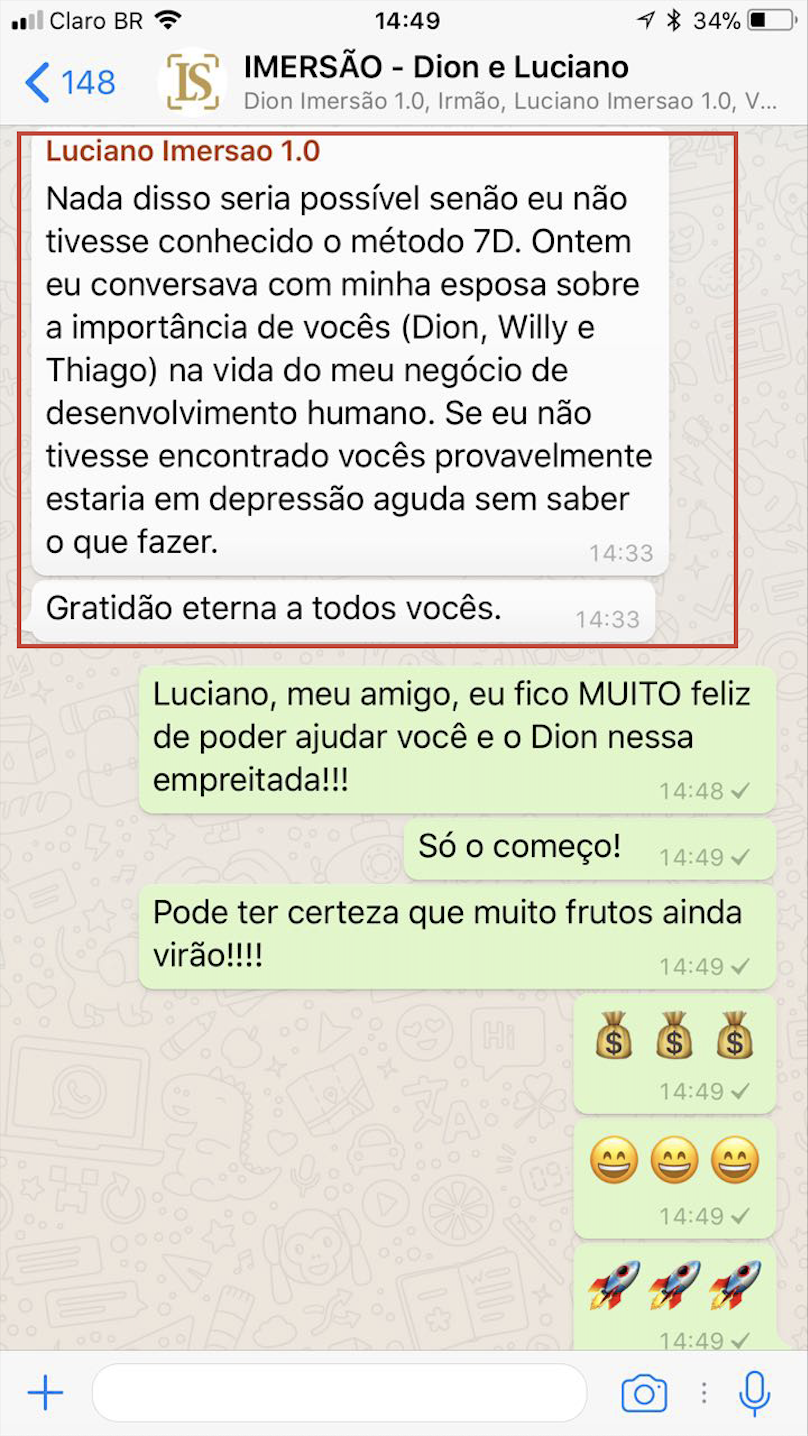The width and height of the screenshot is (808, 1436).
Task: Tap the message input field
Action: pos(340,1391)
